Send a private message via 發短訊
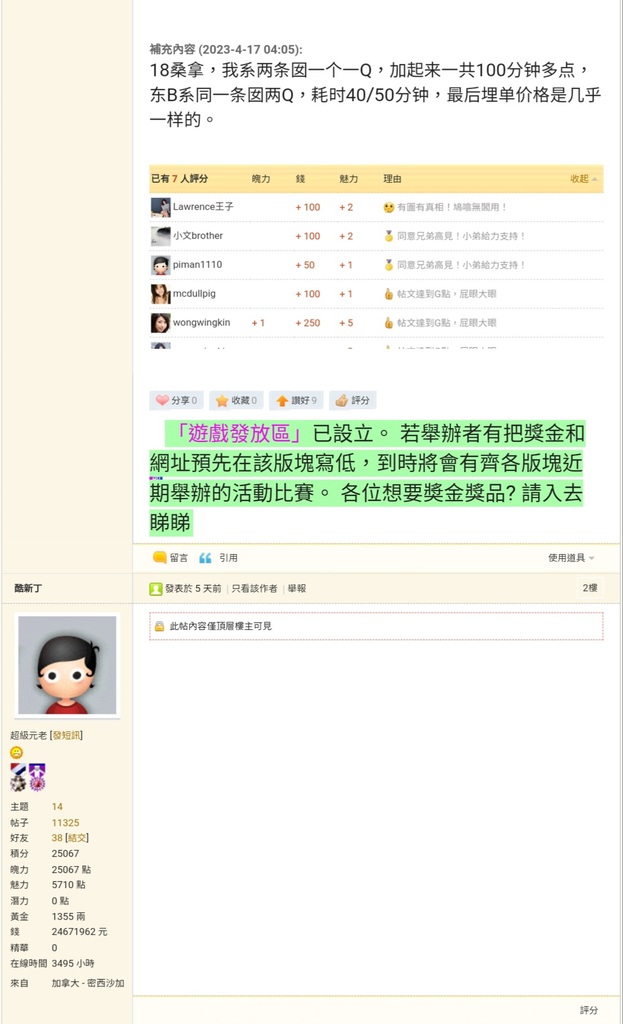Viewport: 623px width, 1024px height. coord(67,735)
